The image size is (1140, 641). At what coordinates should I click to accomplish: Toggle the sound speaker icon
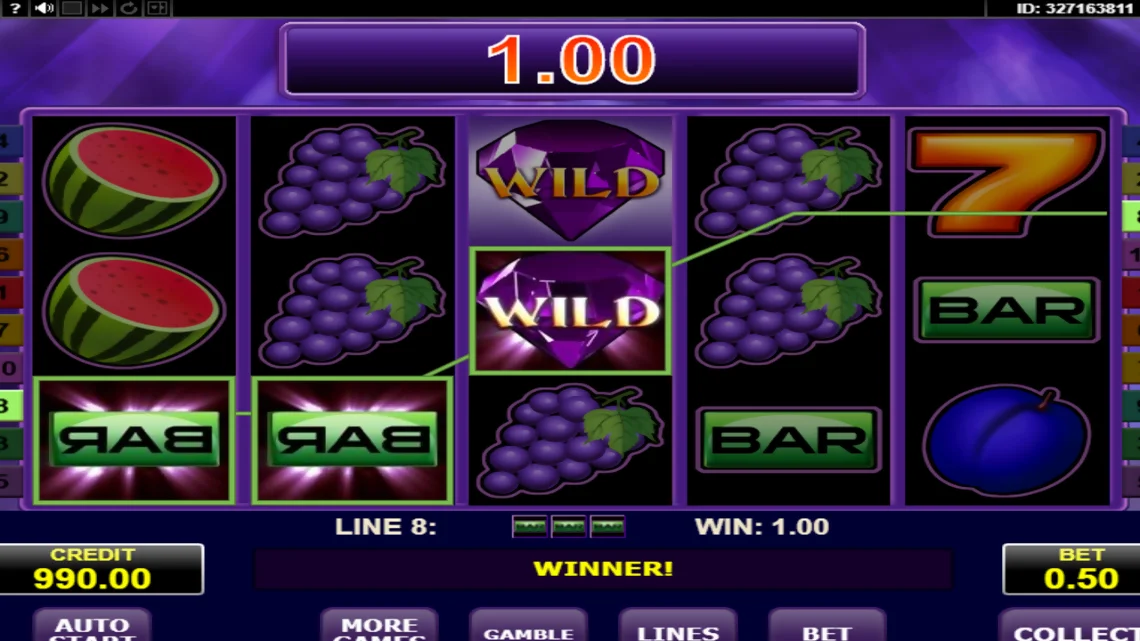point(44,8)
